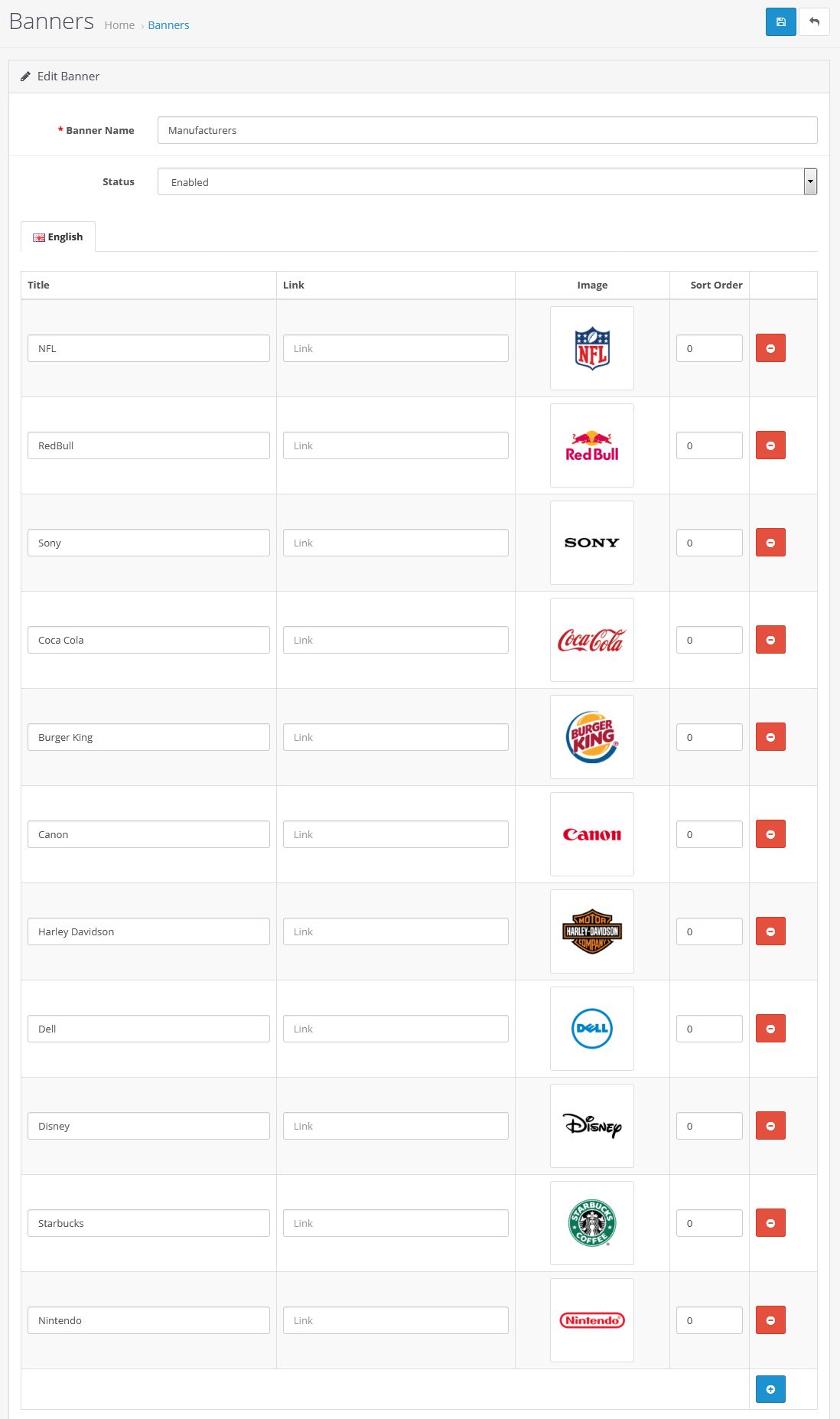Tap the Link field in the RedBull row
Image resolution: width=840 pixels, height=1419 pixels.
pos(396,445)
